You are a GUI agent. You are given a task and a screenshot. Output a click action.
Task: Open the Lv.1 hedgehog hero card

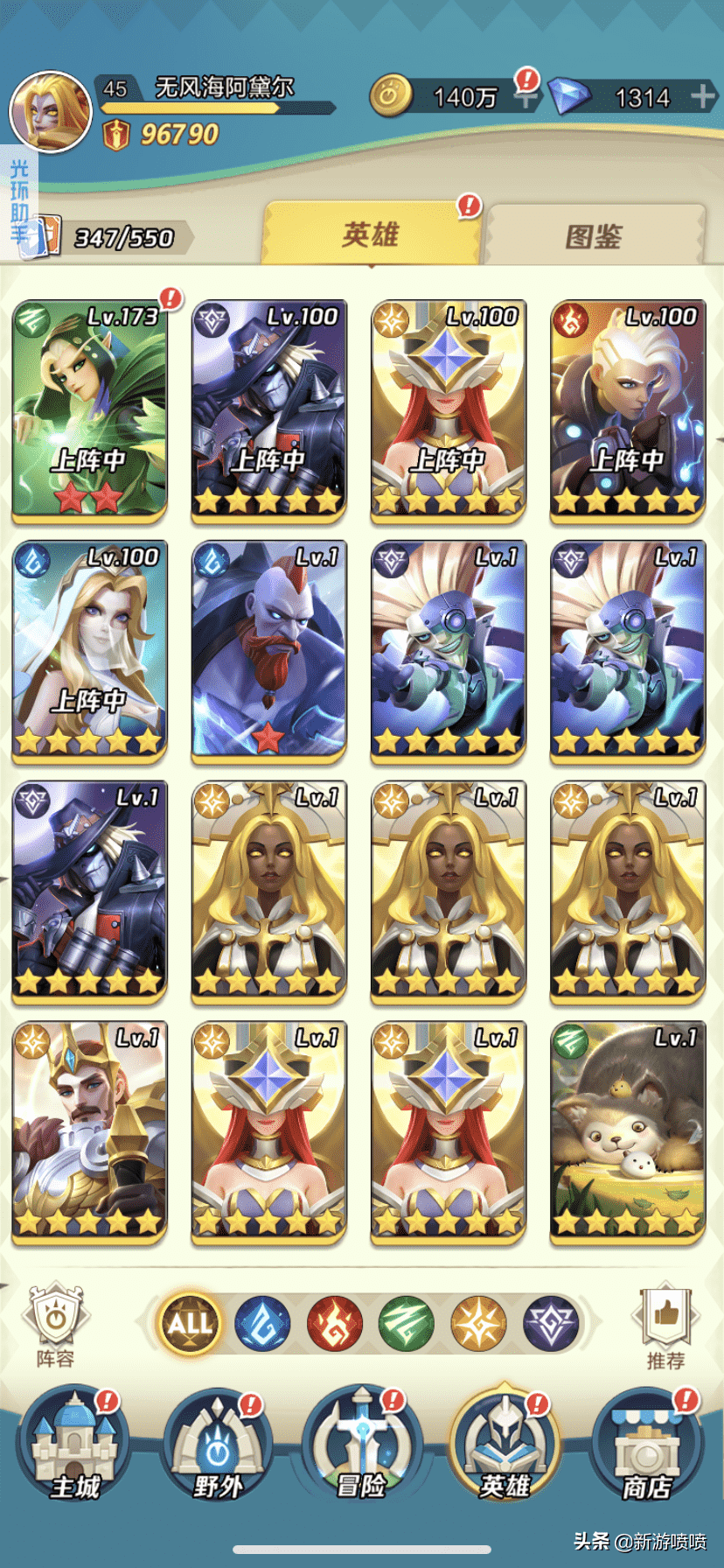coord(627,1130)
